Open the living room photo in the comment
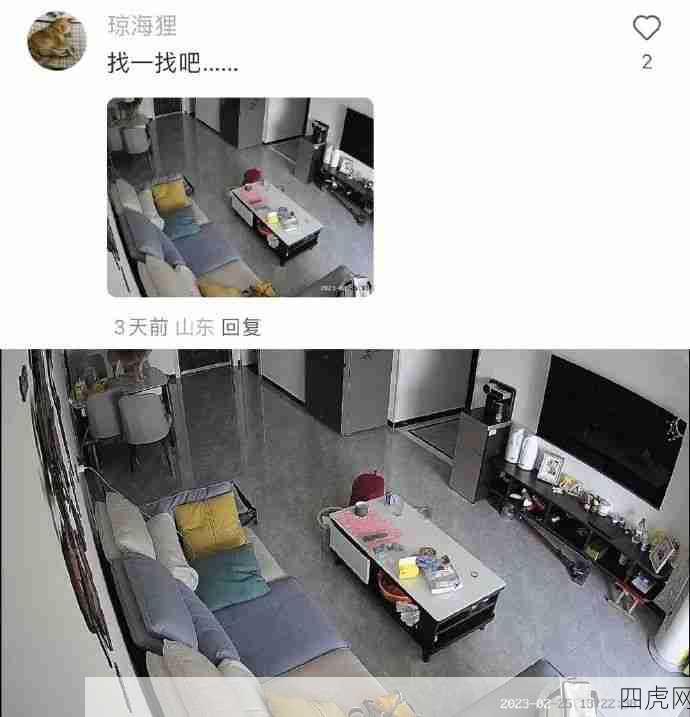The image size is (690, 717). 240,197
